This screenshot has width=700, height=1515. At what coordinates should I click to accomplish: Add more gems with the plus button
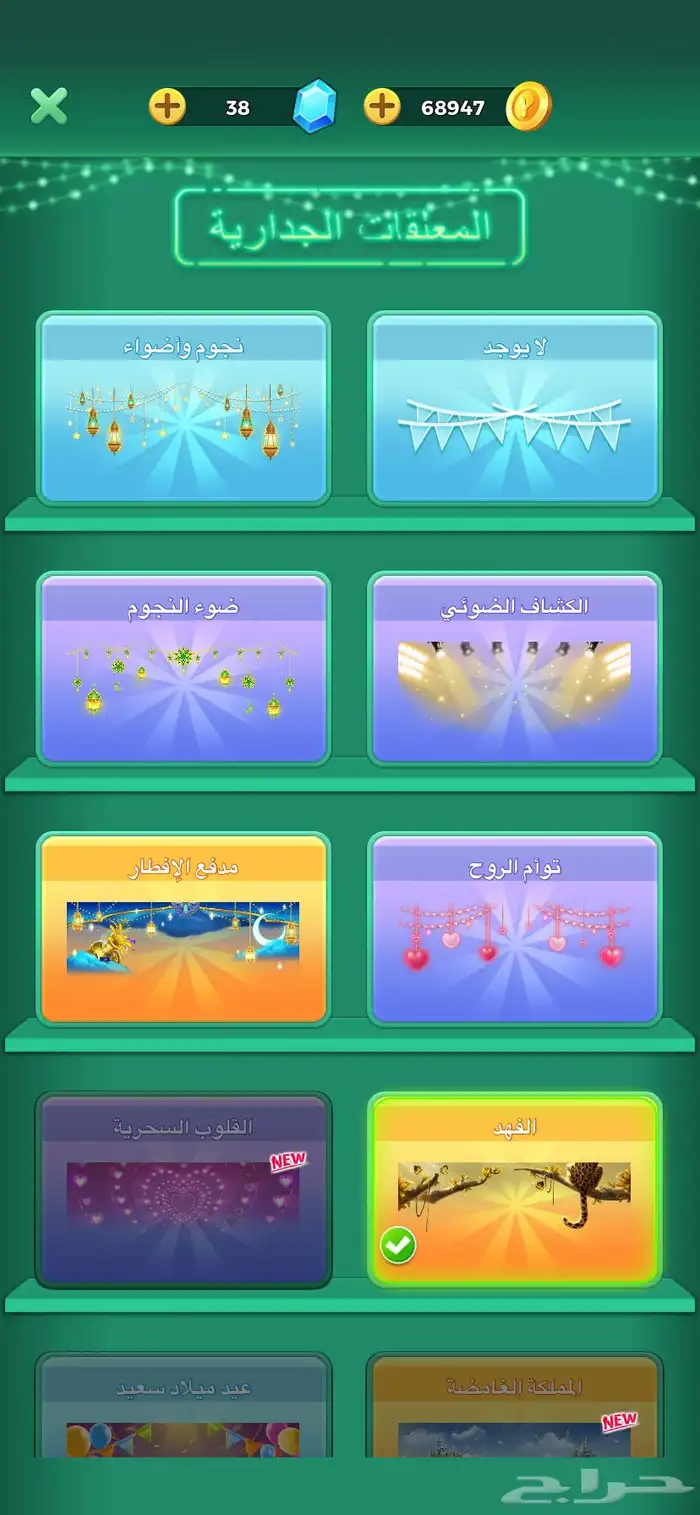point(168,106)
